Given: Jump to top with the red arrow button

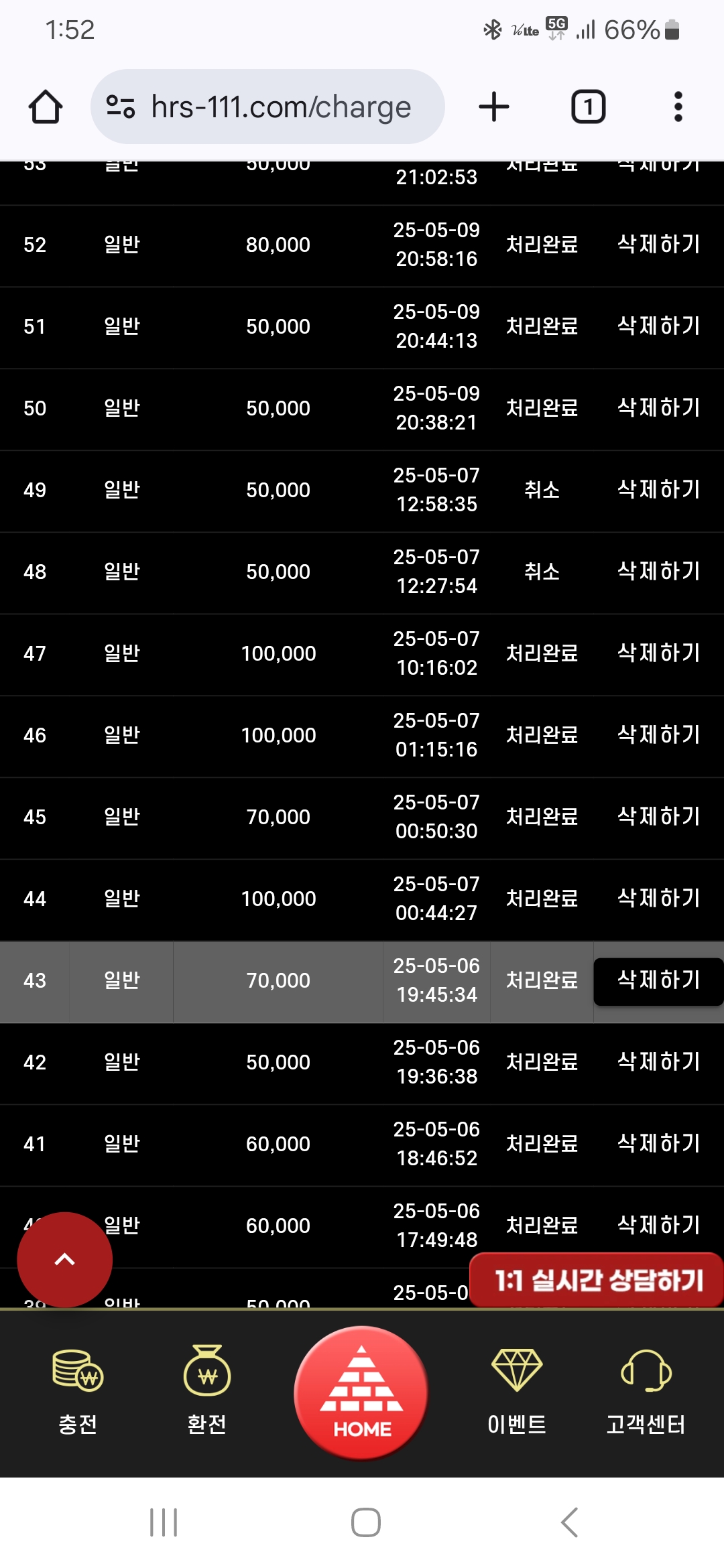Looking at the screenshot, I should pos(64,1260).
